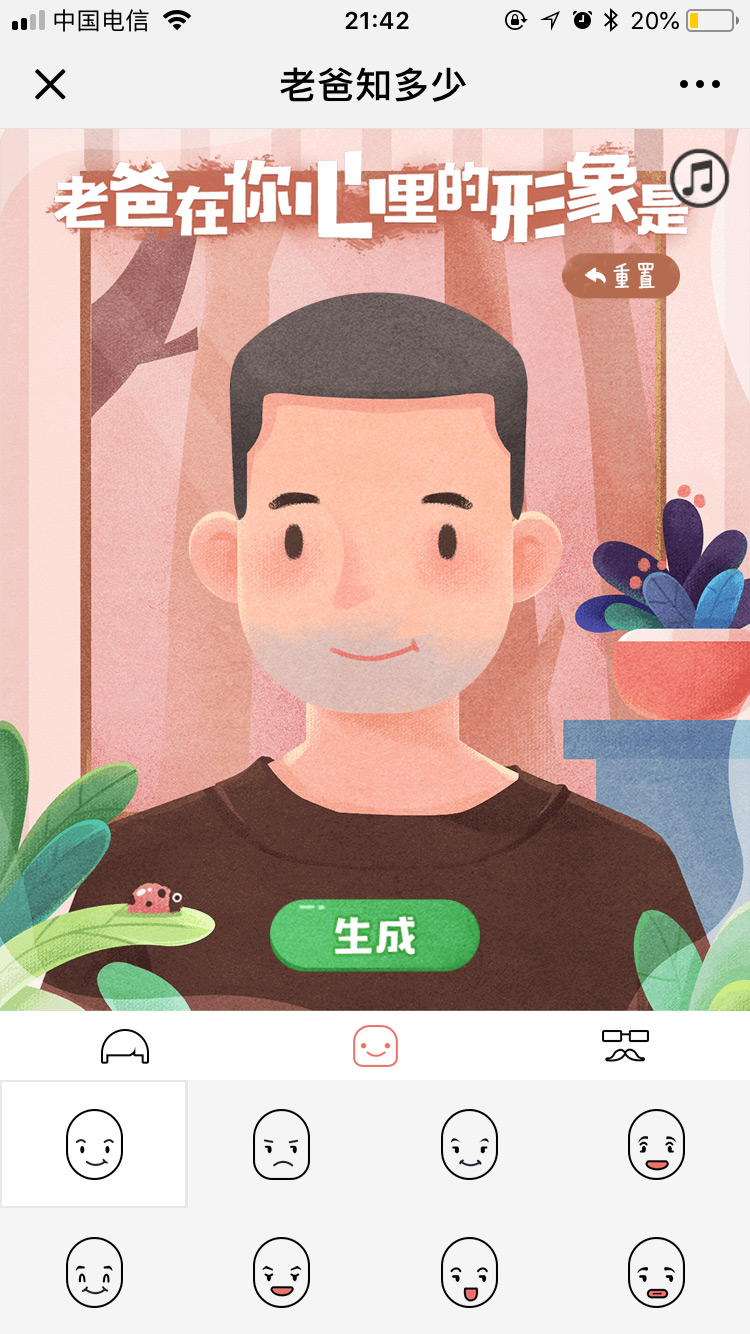Select the angry frowning face option
The image size is (750, 1334).
281,1144
